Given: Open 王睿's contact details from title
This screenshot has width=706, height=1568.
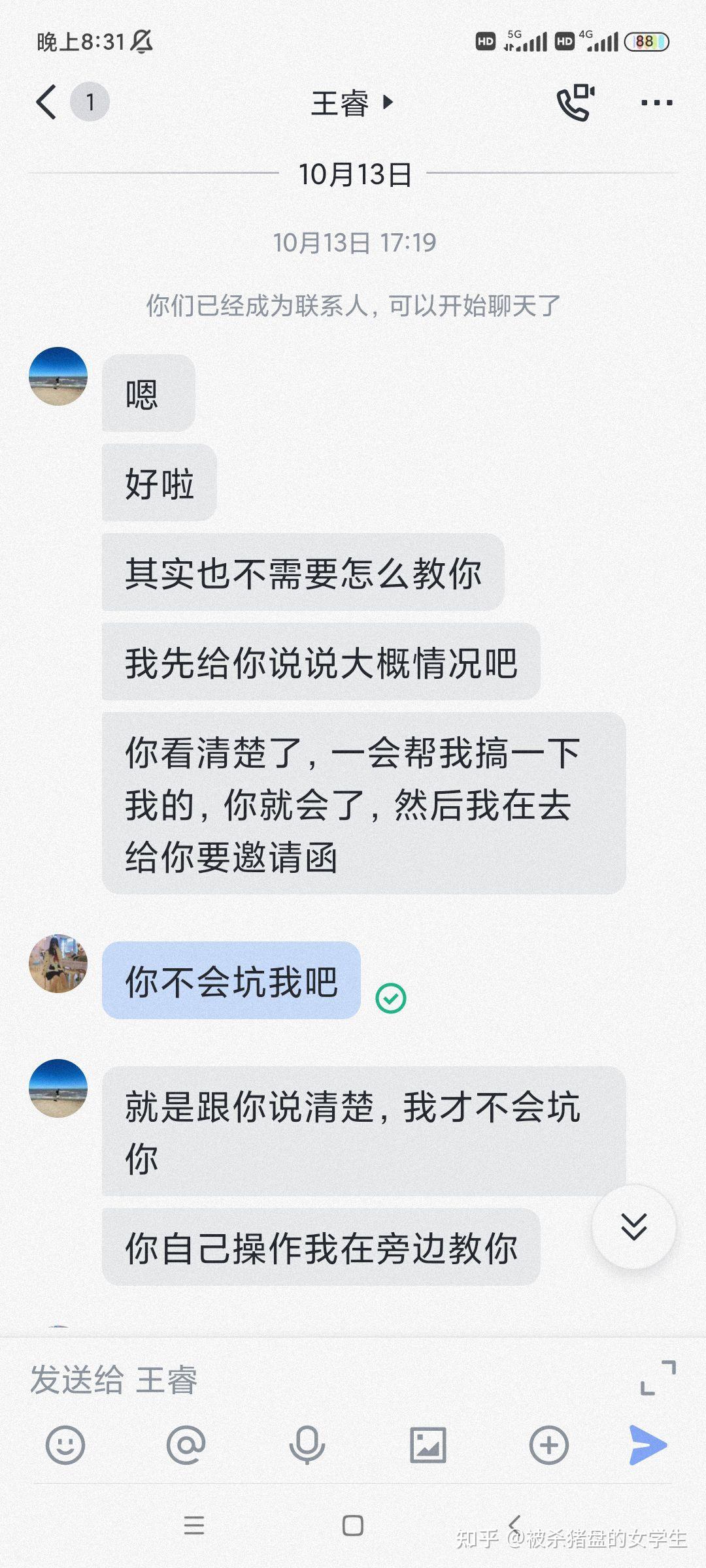Looking at the screenshot, I should pos(352,103).
